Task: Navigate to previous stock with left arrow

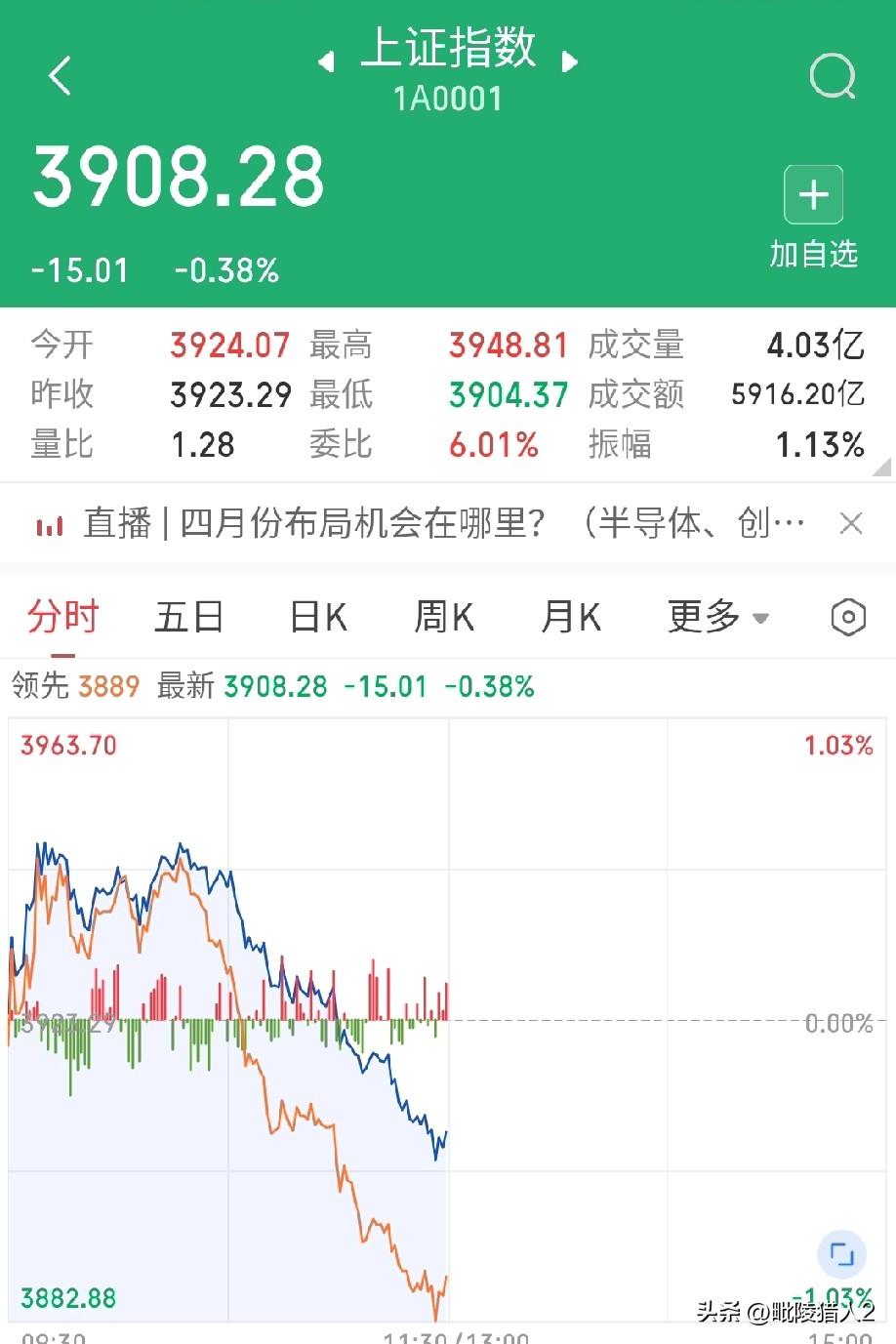Action: [x=325, y=60]
